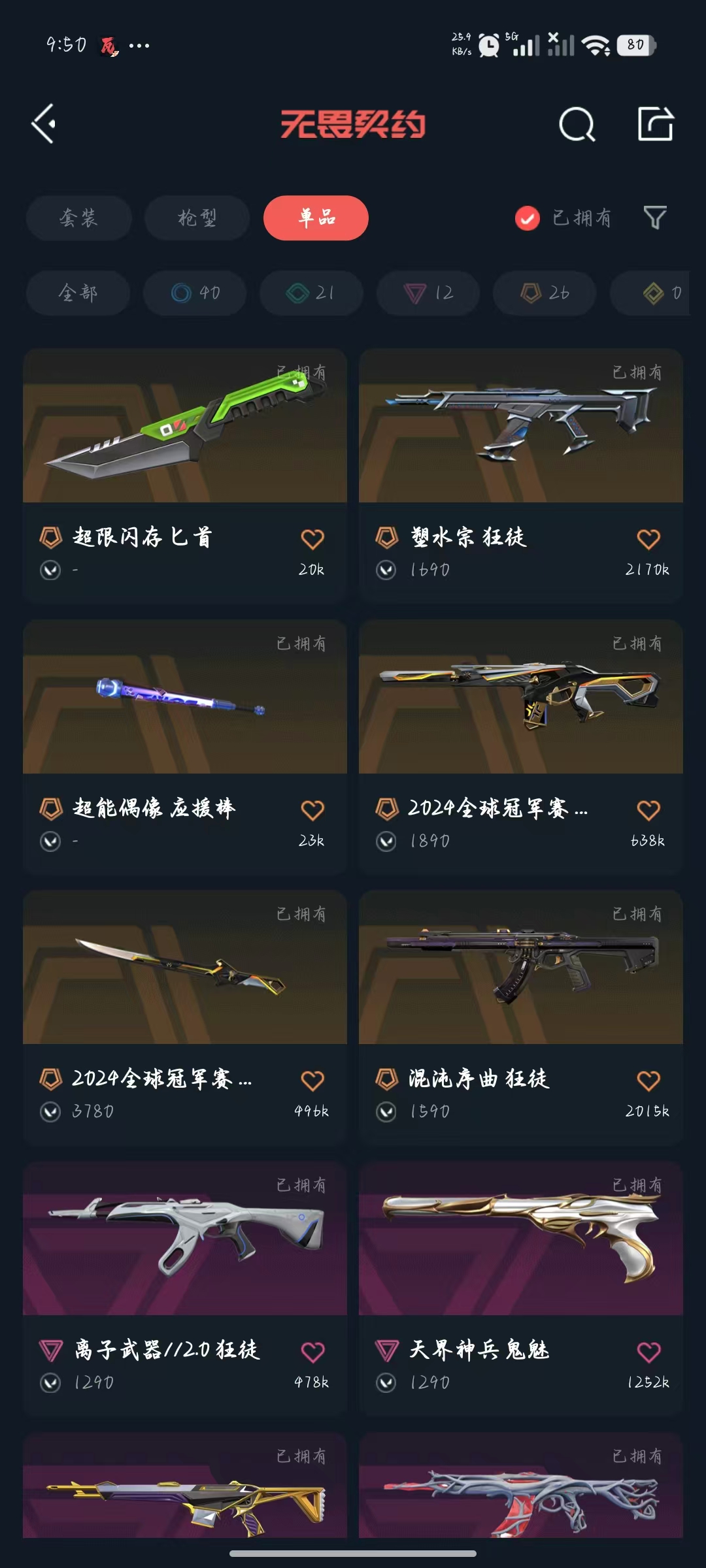Go back using the top-left arrow
Image resolution: width=706 pixels, height=1568 pixels.
point(44,123)
